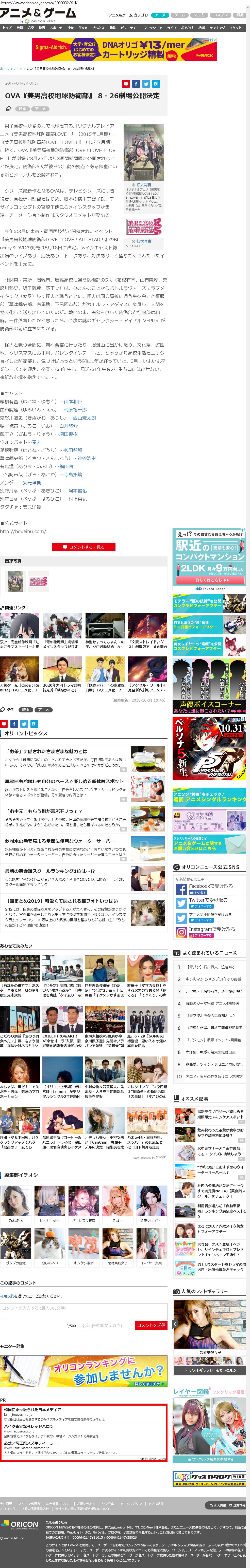
Task: Tap the 拡大写真 link under main photo
Action: point(143,184)
